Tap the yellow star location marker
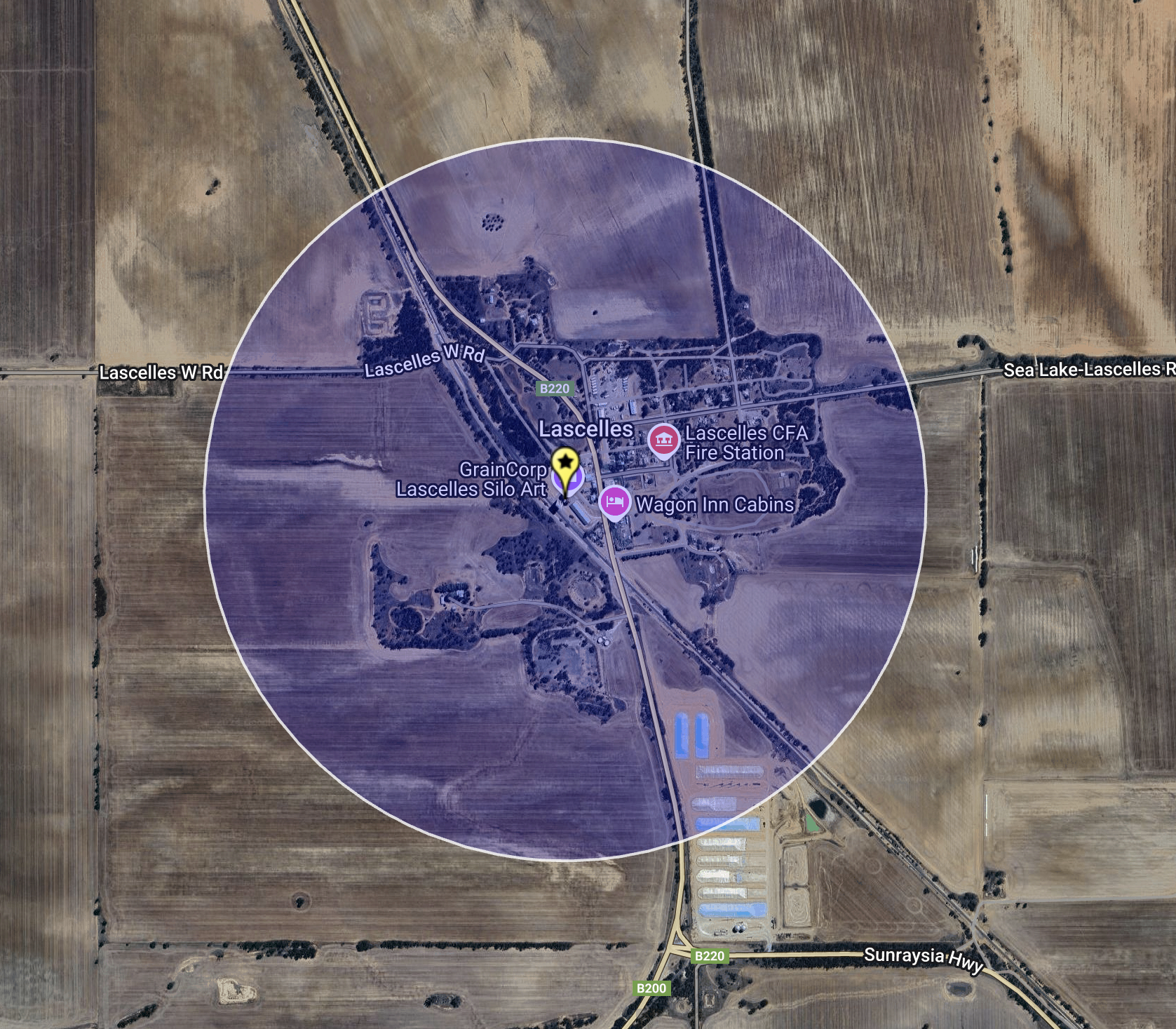The height and width of the screenshot is (1029, 1176). tap(565, 464)
